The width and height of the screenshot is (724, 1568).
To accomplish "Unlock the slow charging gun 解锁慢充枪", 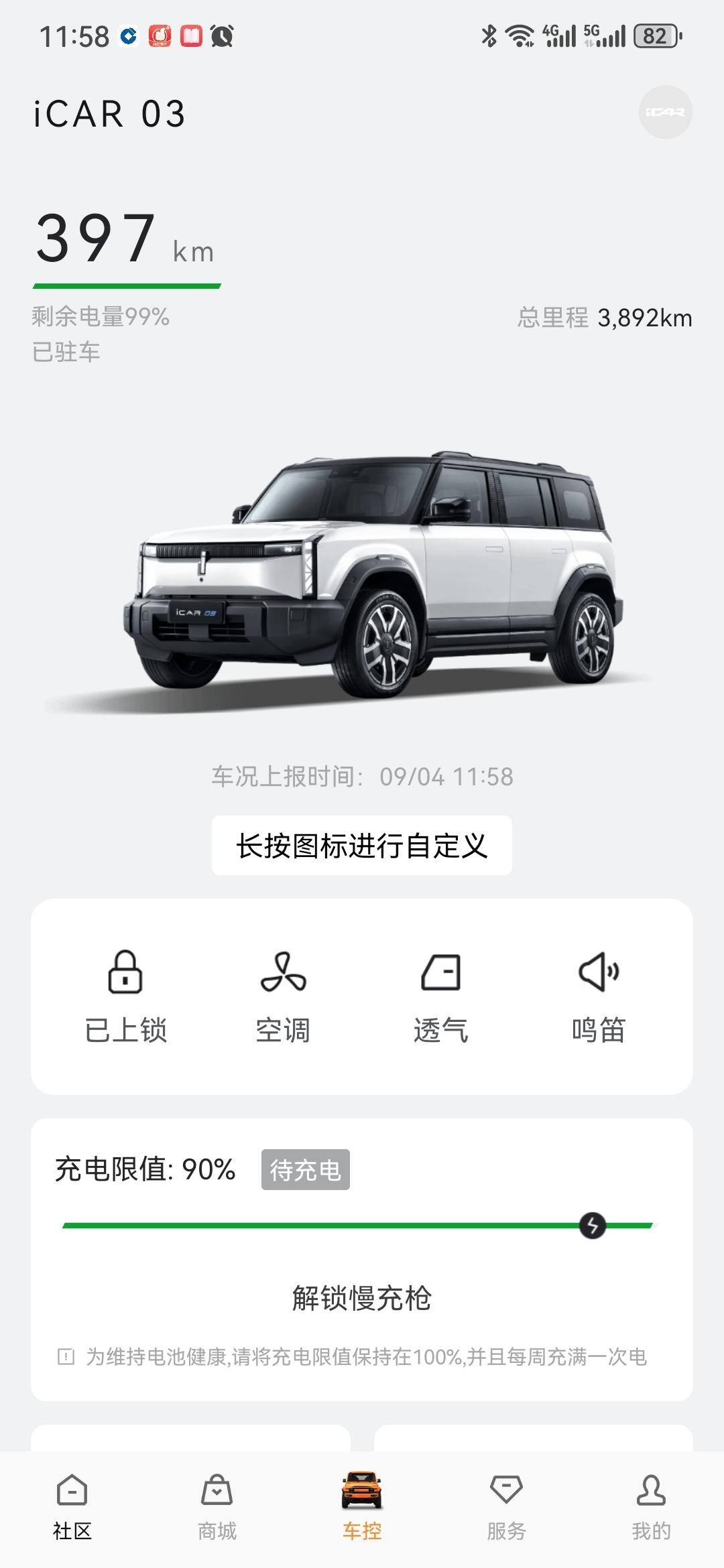I will click(x=362, y=1298).
